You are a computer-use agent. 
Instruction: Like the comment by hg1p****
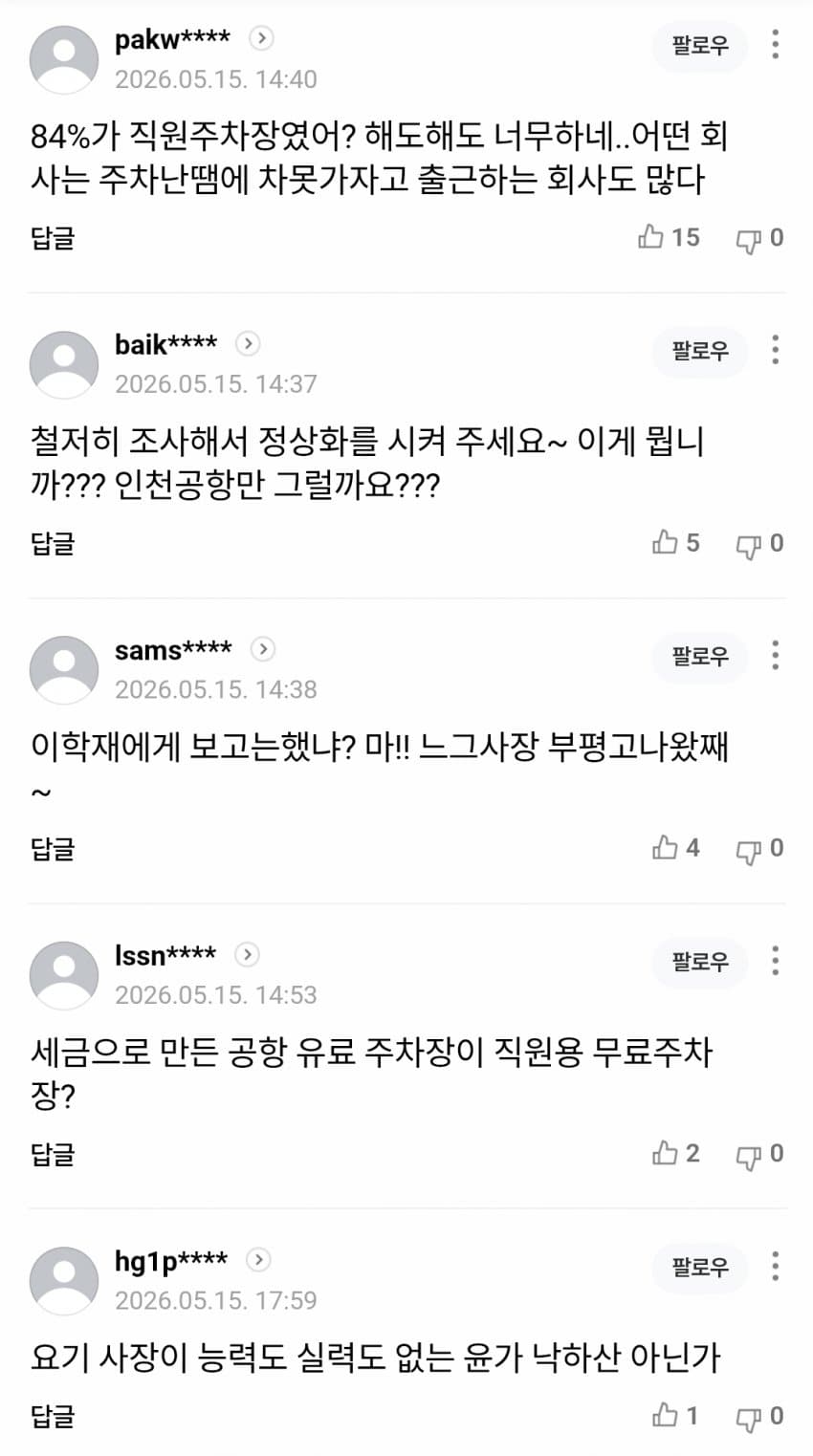(x=675, y=1415)
